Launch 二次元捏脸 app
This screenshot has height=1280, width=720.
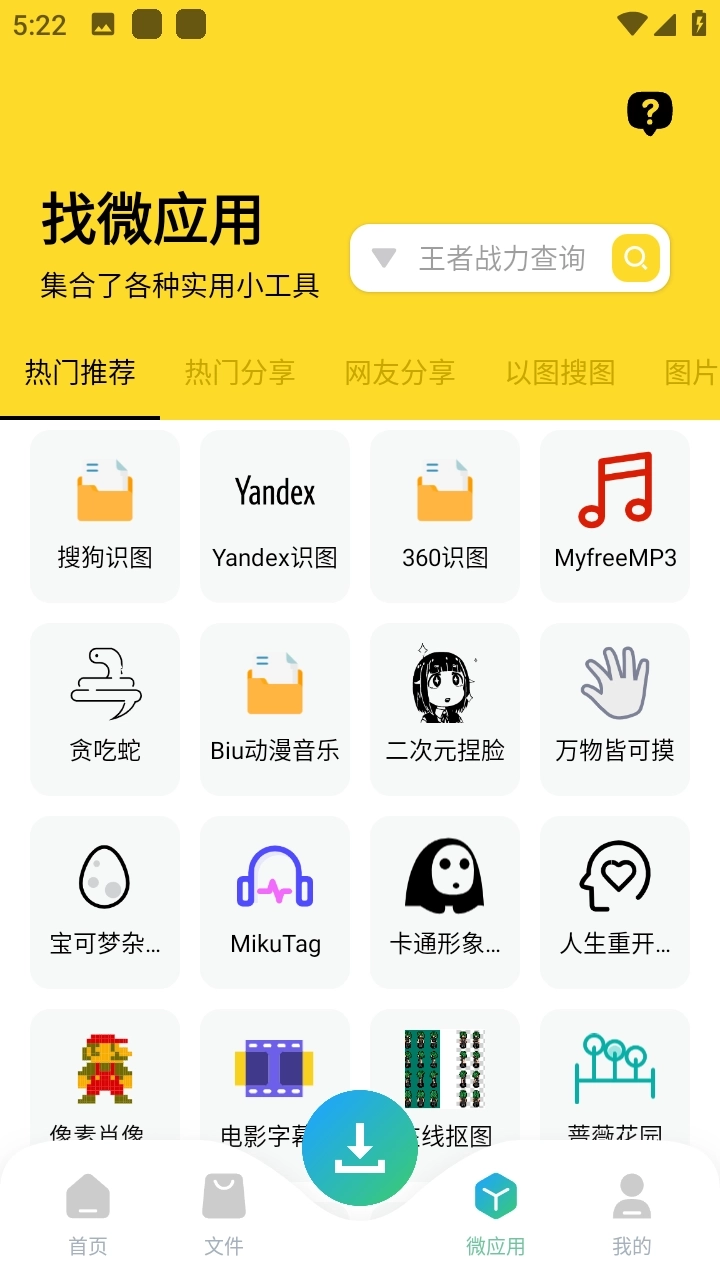(x=445, y=709)
